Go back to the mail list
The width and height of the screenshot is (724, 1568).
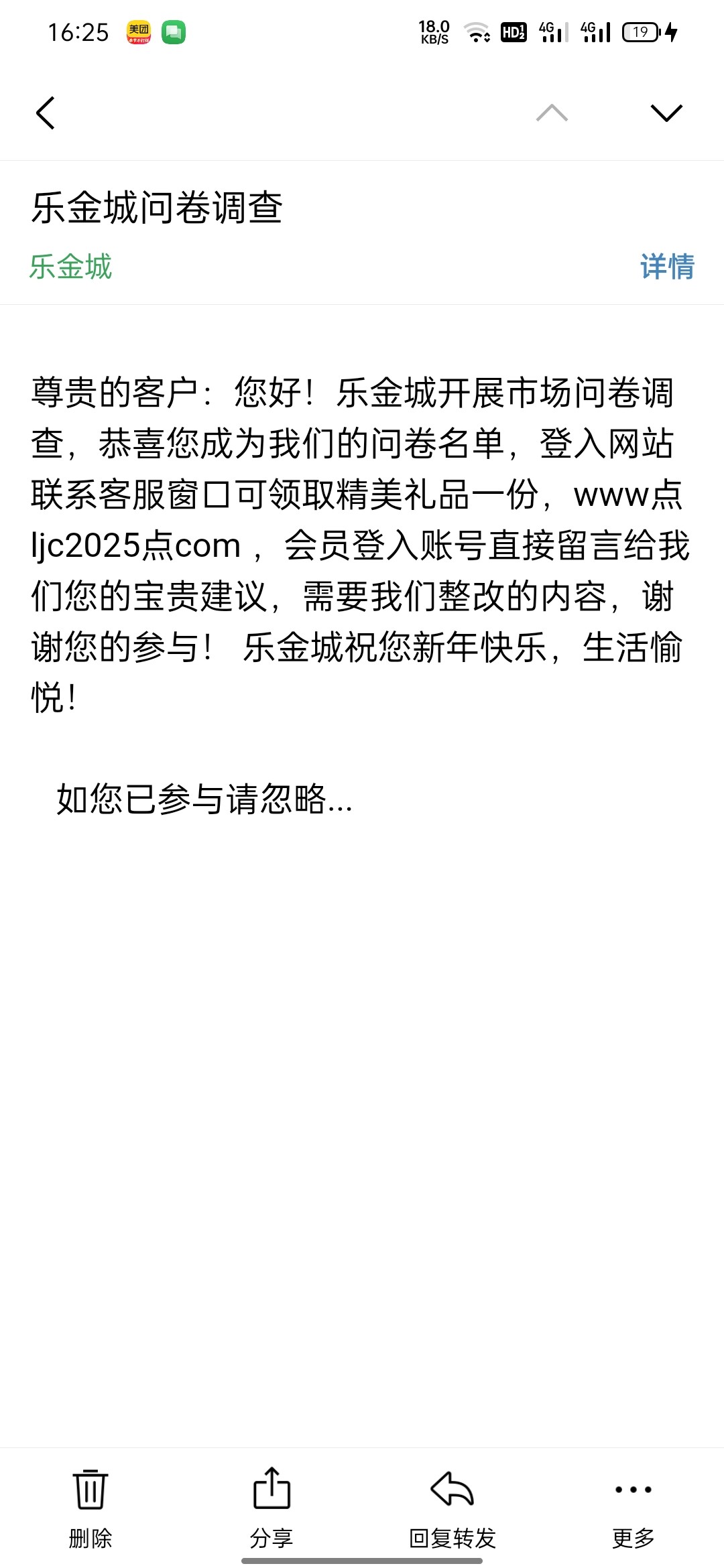pos(45,113)
